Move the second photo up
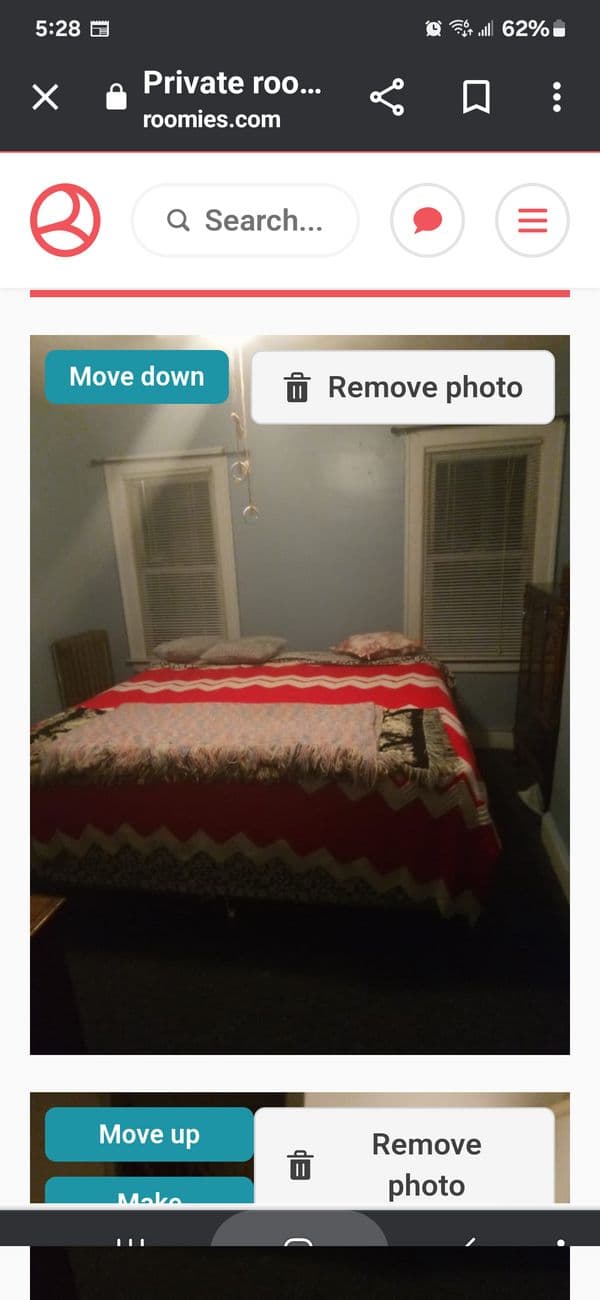Screen dimensions: 600x1300 [149, 1135]
